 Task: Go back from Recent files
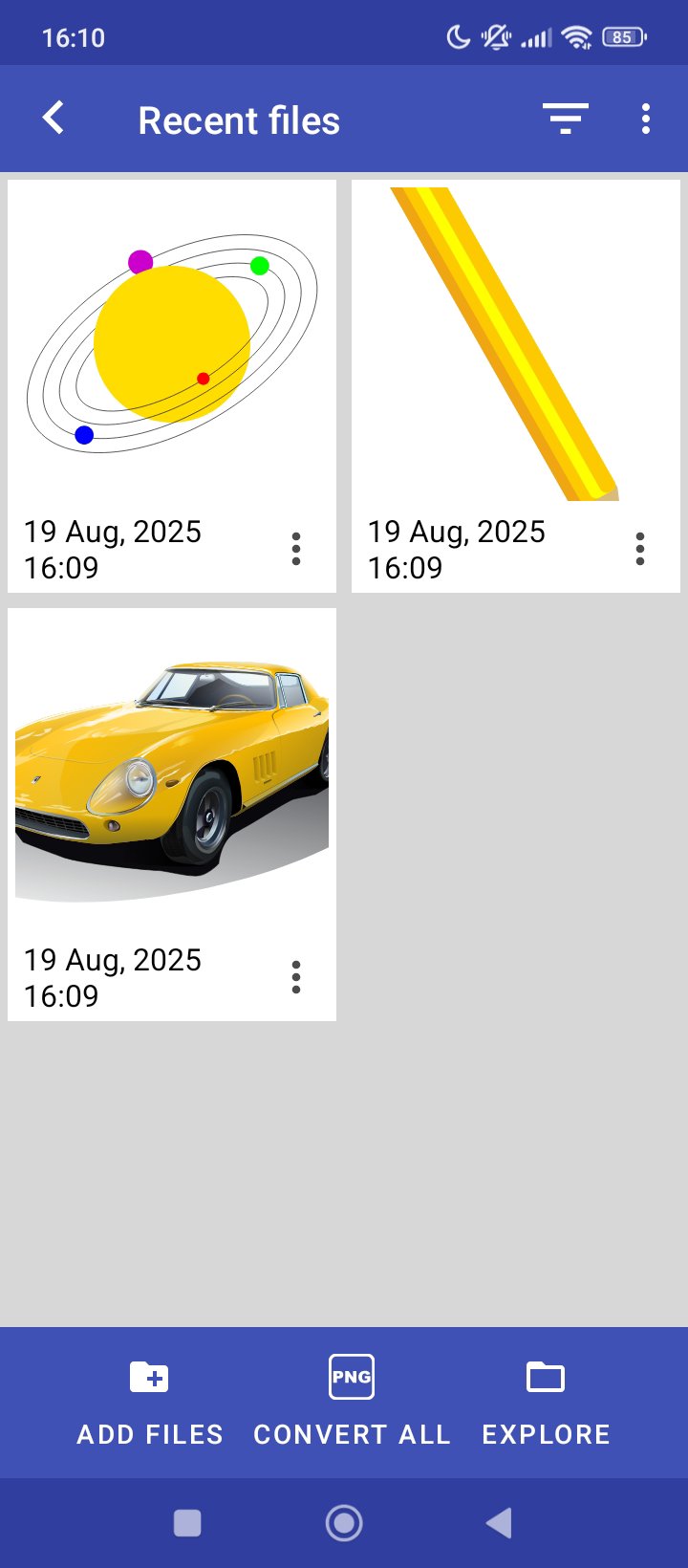[x=54, y=119]
